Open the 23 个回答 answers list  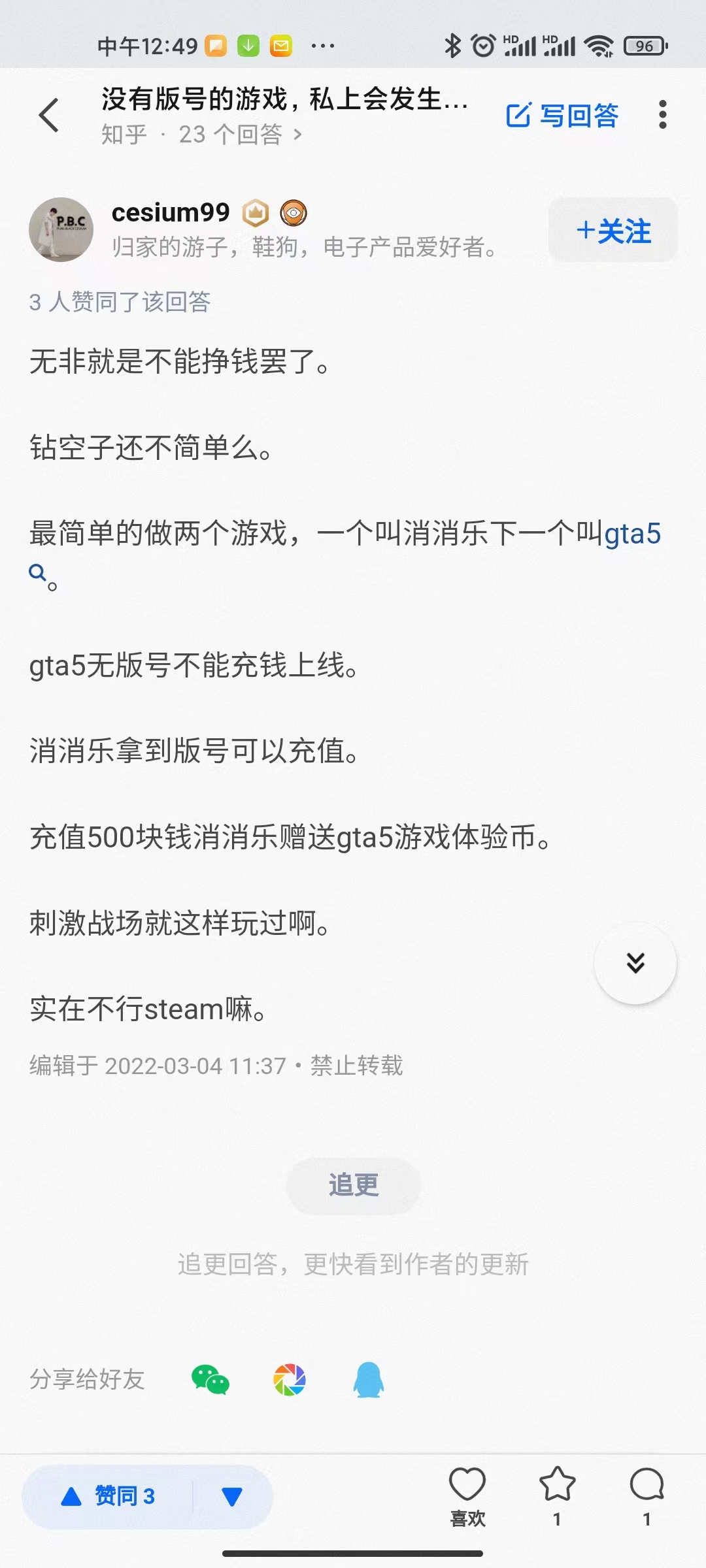point(239,135)
